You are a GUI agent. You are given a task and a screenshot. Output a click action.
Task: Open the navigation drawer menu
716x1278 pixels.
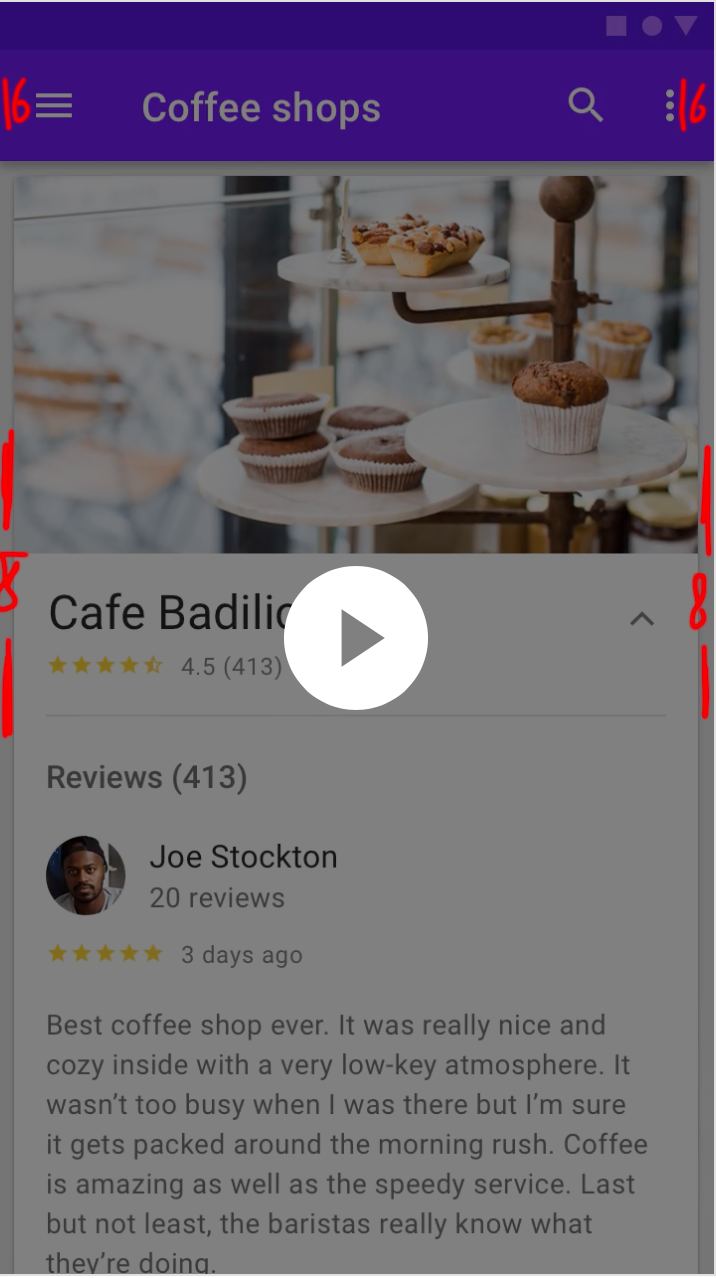click(54, 106)
